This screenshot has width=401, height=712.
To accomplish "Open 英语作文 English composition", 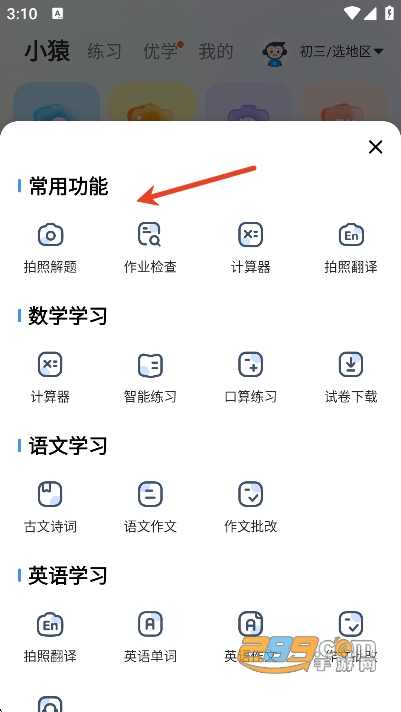I will tap(251, 638).
